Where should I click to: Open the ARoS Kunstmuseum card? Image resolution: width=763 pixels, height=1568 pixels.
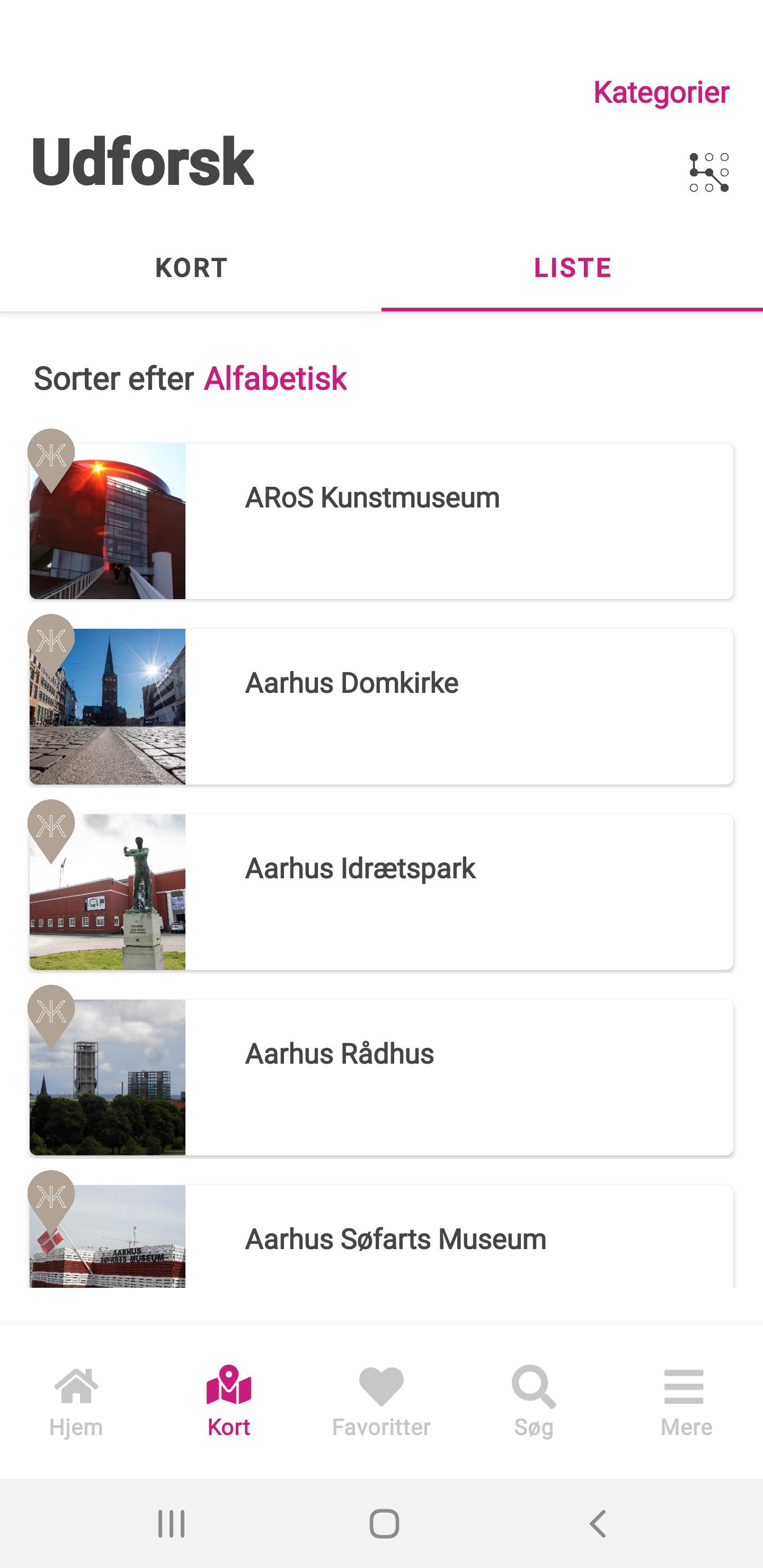point(381,521)
